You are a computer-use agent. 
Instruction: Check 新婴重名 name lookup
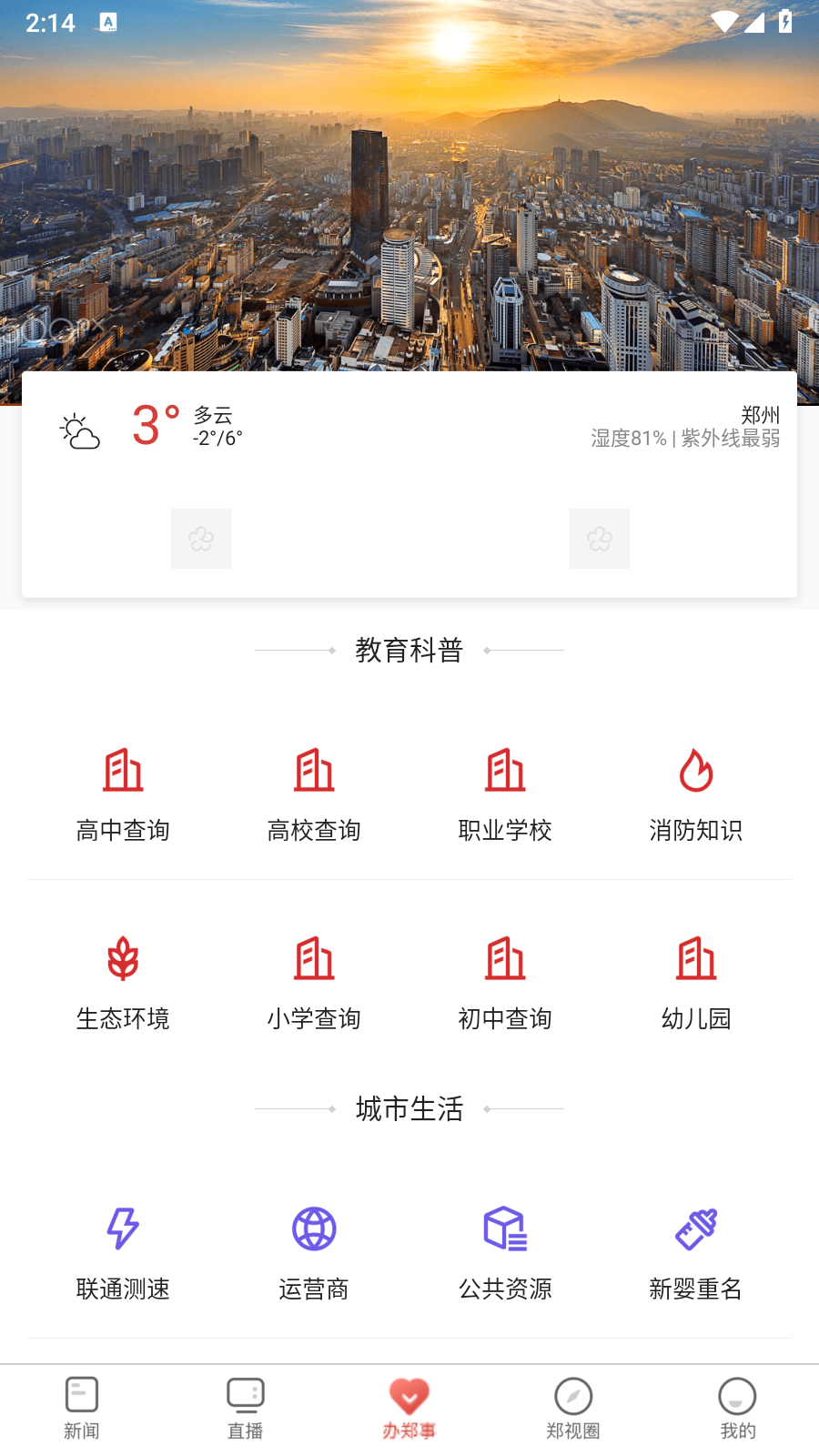[x=696, y=1252]
